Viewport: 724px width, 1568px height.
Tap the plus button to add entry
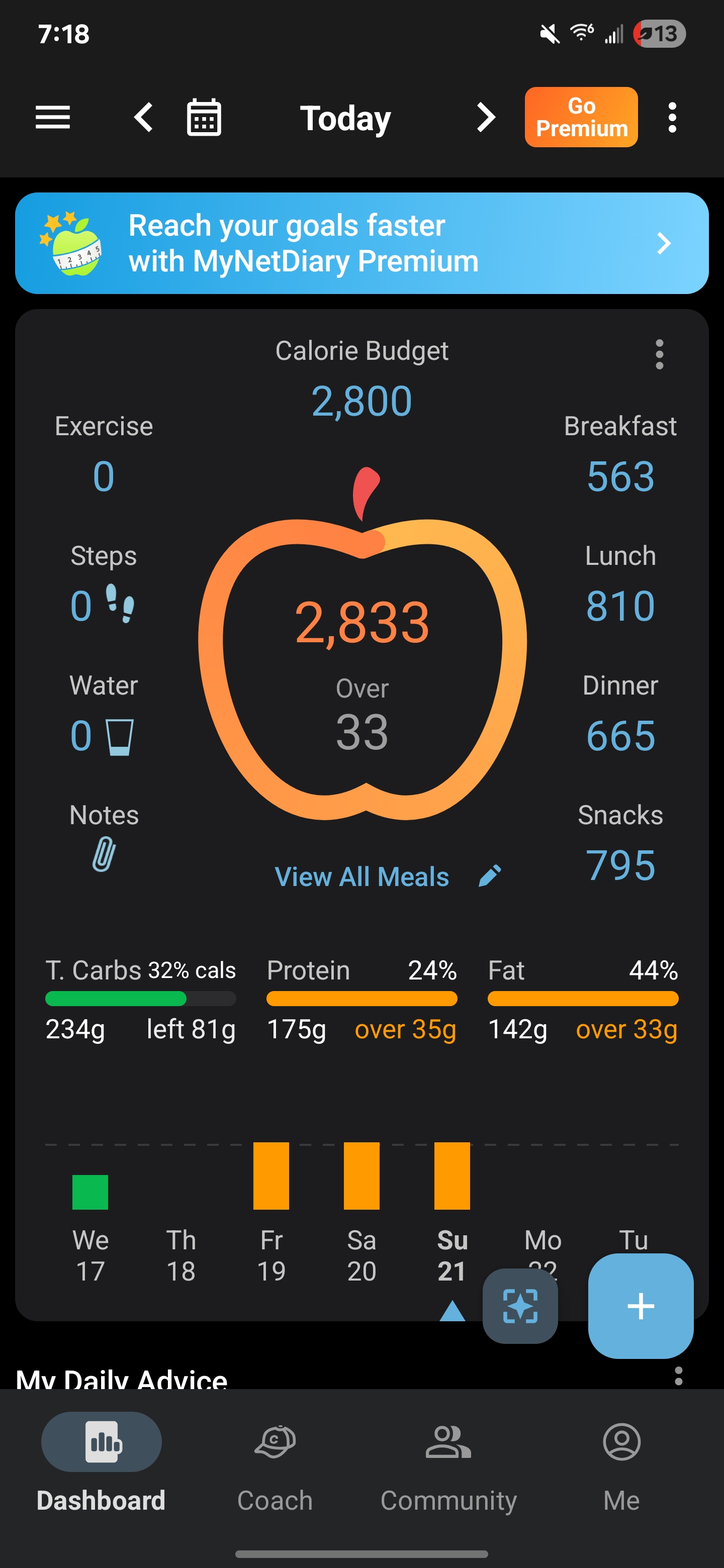(641, 1306)
